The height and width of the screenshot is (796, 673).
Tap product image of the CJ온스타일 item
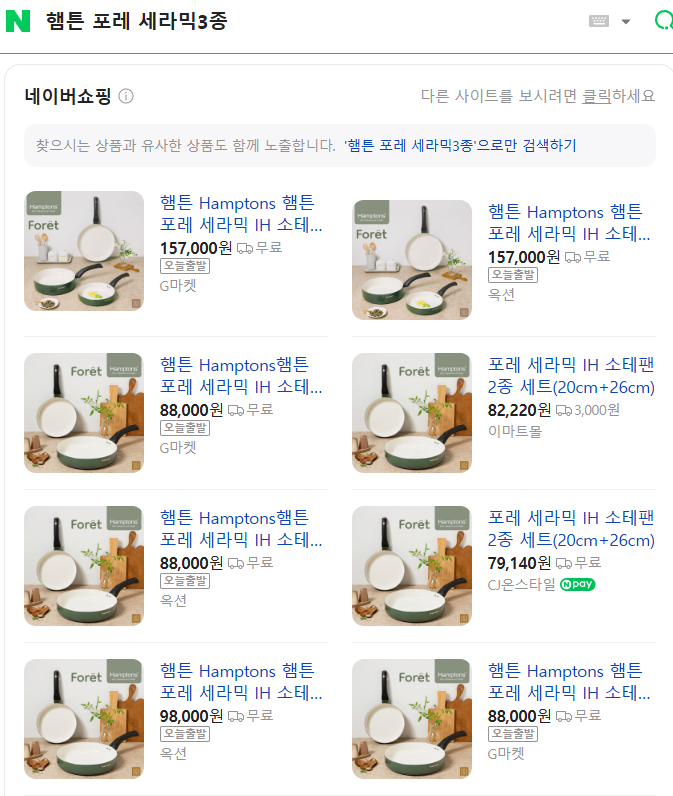pyautogui.click(x=412, y=566)
